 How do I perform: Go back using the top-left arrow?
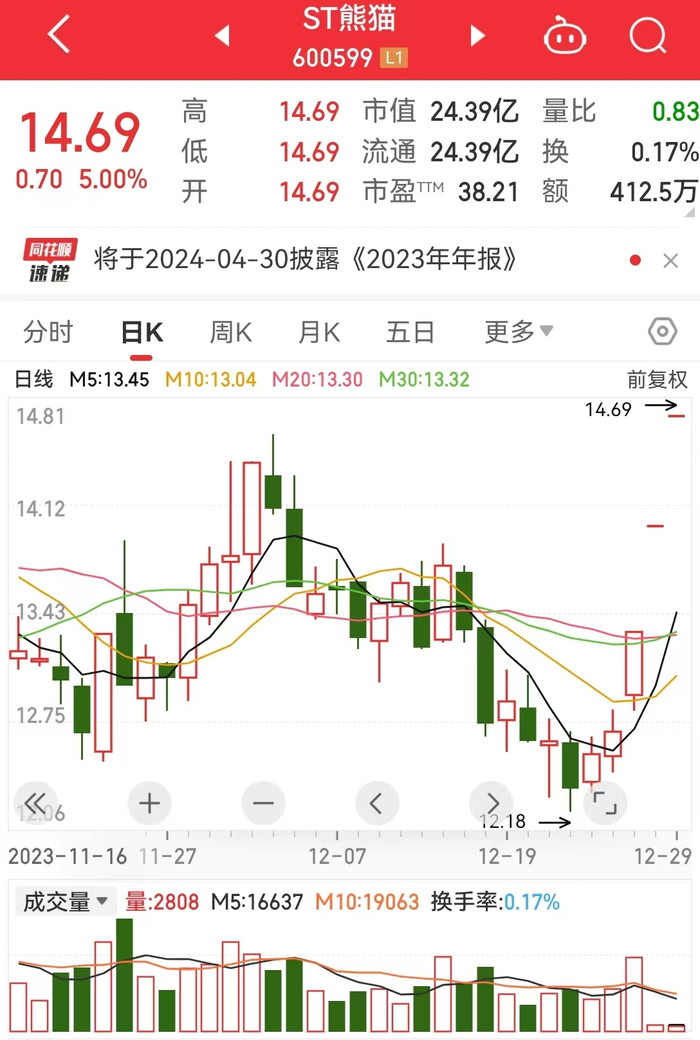[x=58, y=33]
